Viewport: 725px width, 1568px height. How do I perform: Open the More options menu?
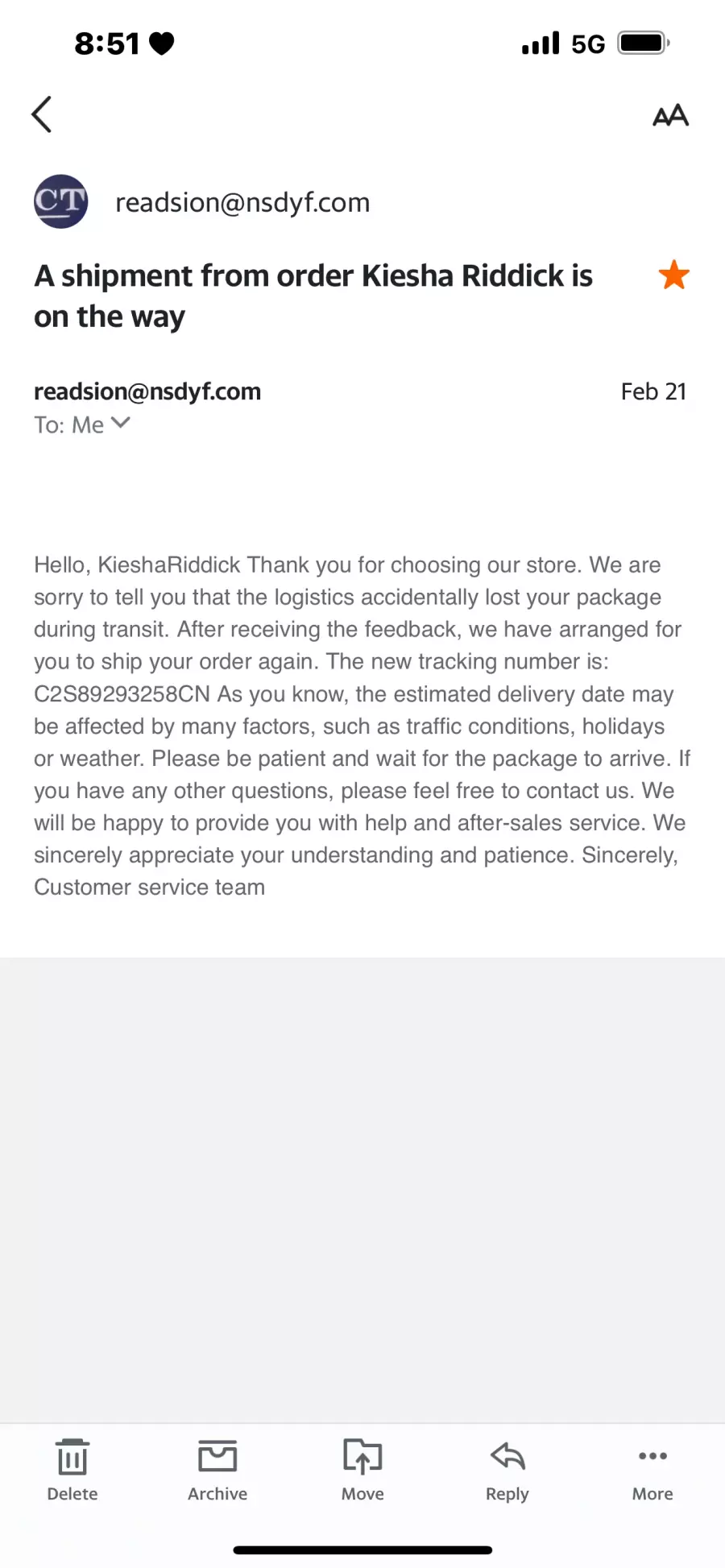tap(652, 1470)
